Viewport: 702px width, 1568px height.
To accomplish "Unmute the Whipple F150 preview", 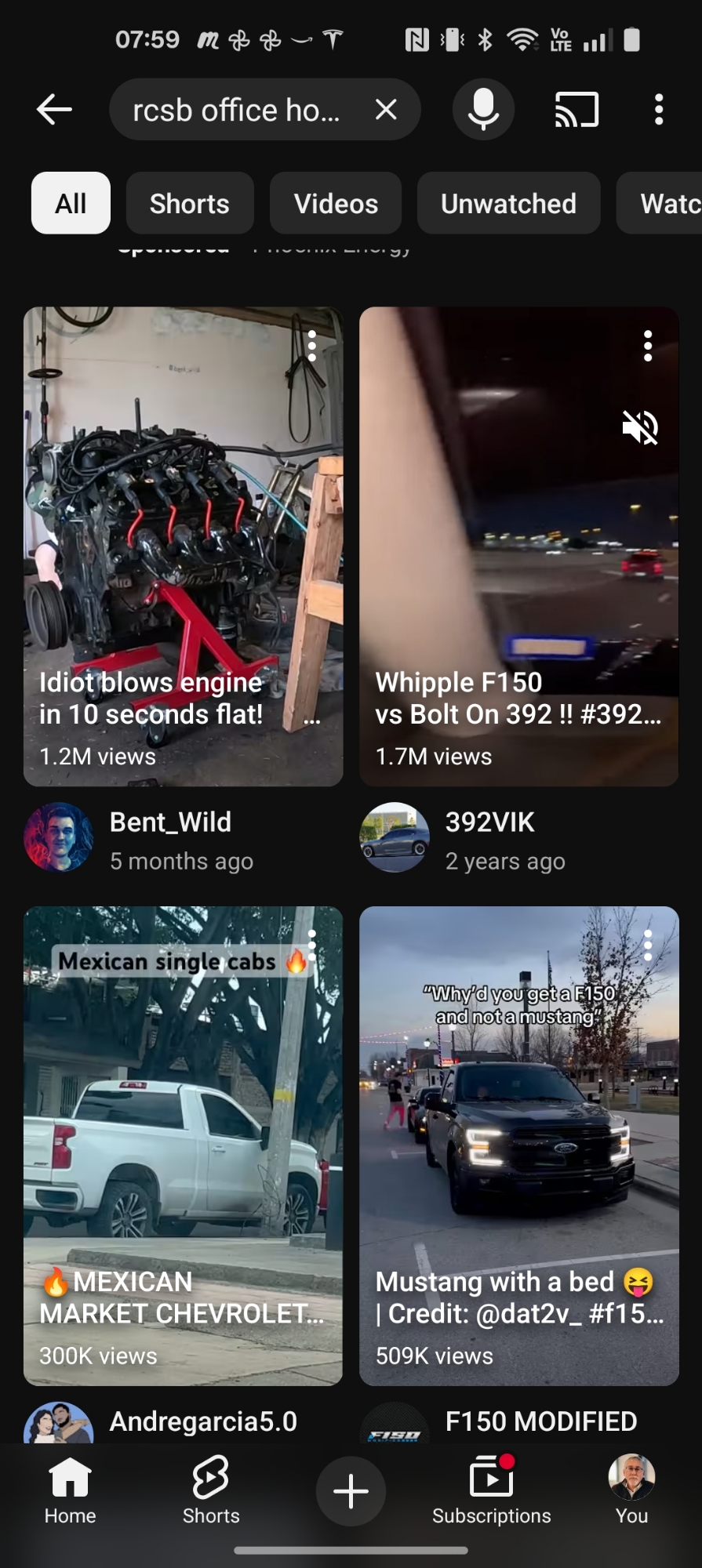I will (640, 428).
